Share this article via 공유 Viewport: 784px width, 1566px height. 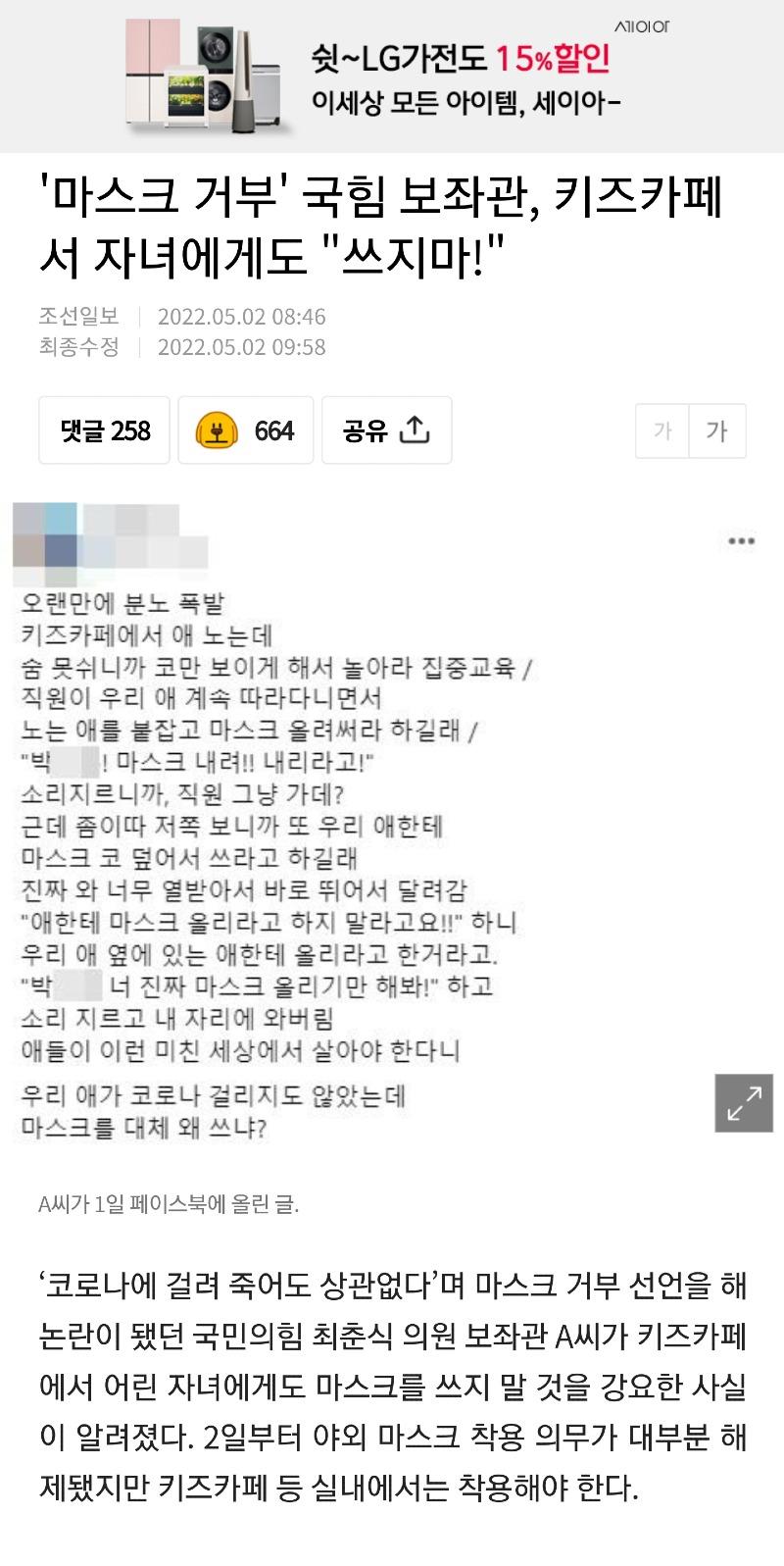386,430
